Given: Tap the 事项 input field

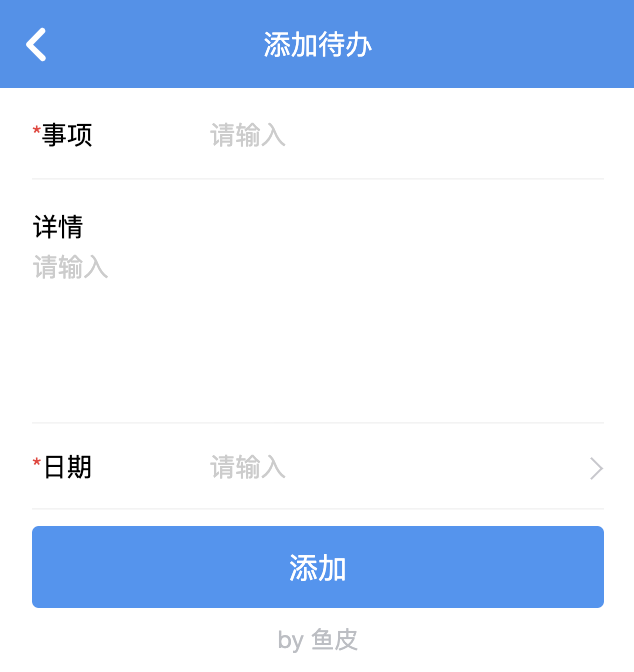Looking at the screenshot, I should tap(400, 135).
